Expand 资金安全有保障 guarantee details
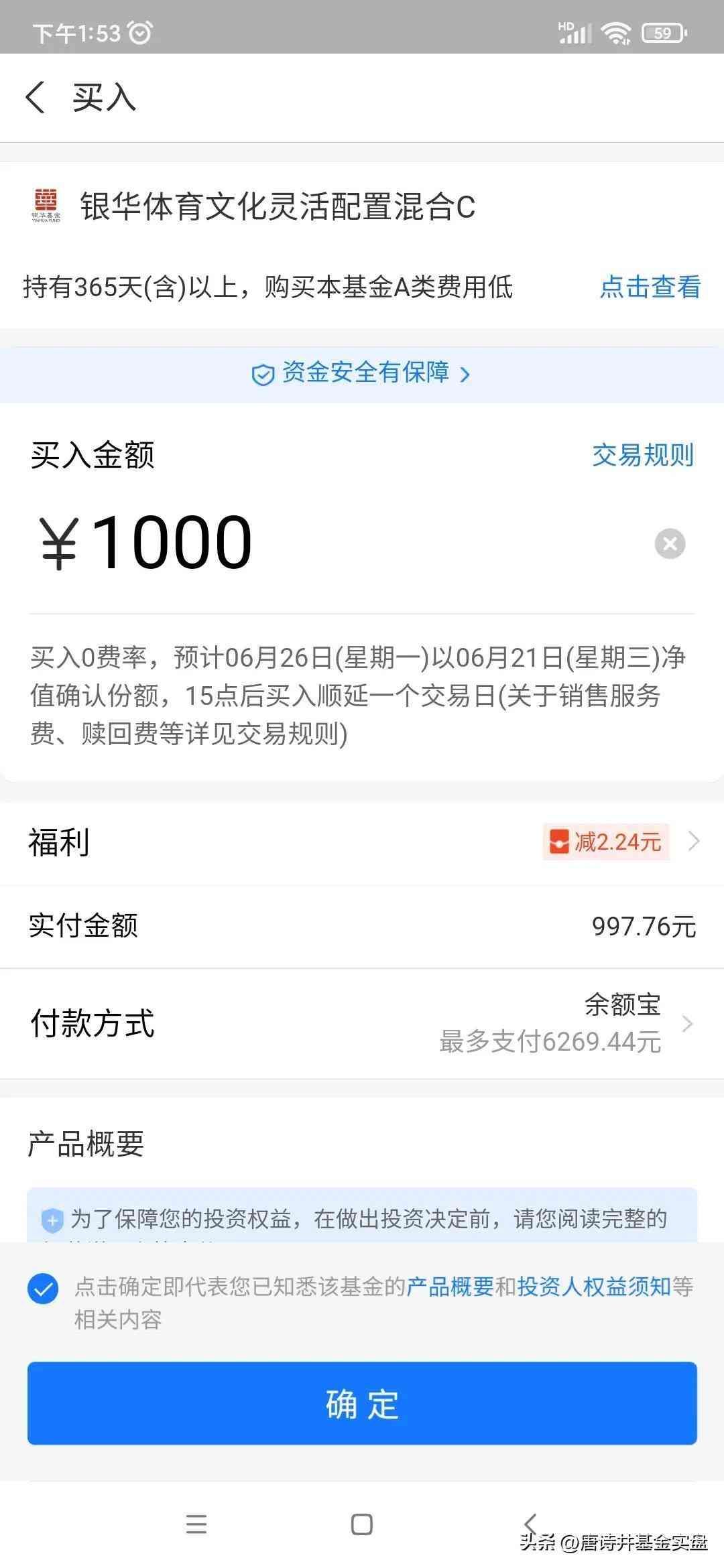The image size is (724, 1568). tap(465, 374)
